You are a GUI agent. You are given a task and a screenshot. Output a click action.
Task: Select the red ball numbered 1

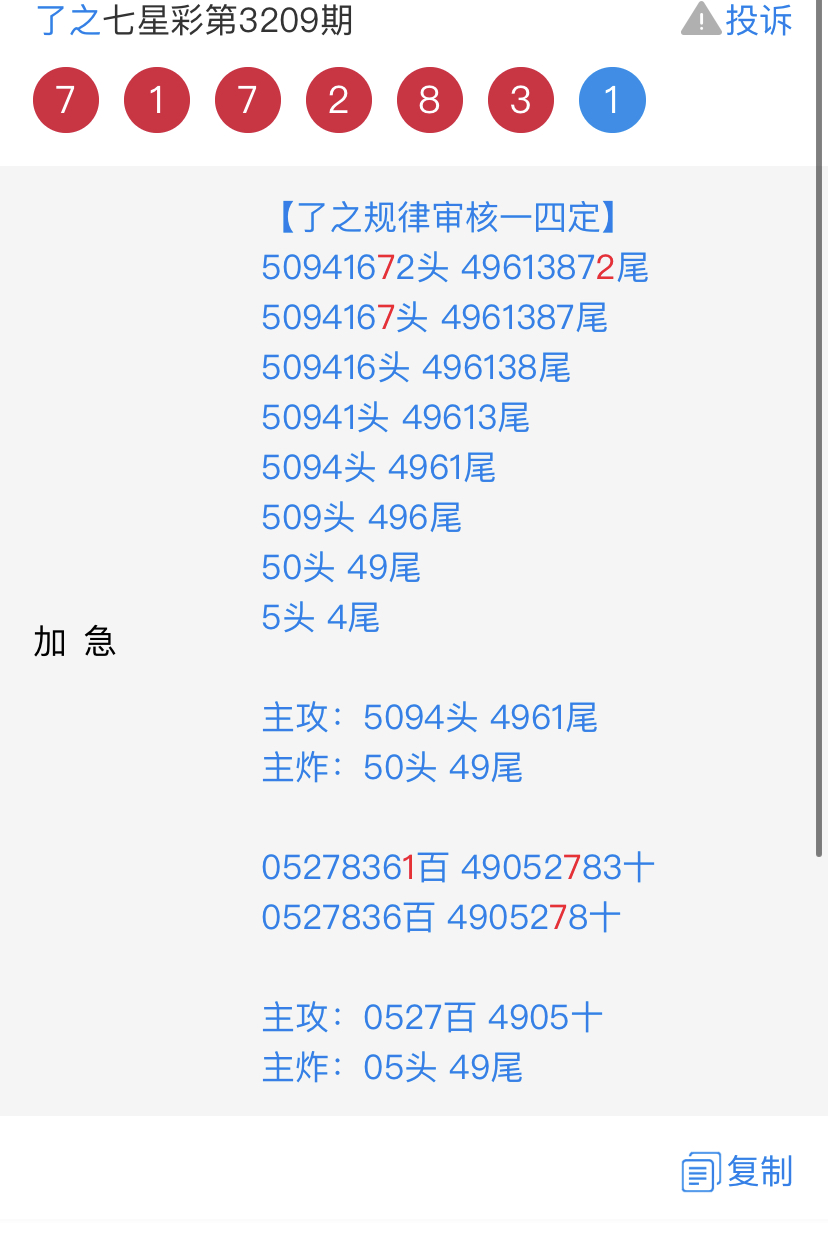click(x=156, y=99)
